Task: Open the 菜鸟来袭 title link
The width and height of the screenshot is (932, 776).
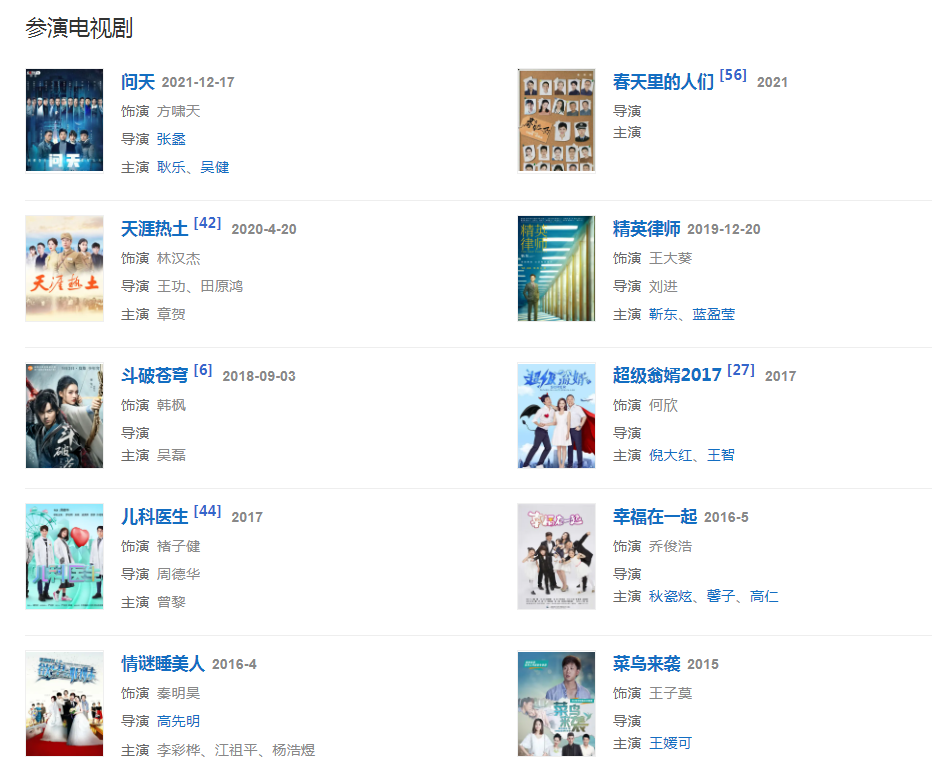Action: click(x=646, y=664)
